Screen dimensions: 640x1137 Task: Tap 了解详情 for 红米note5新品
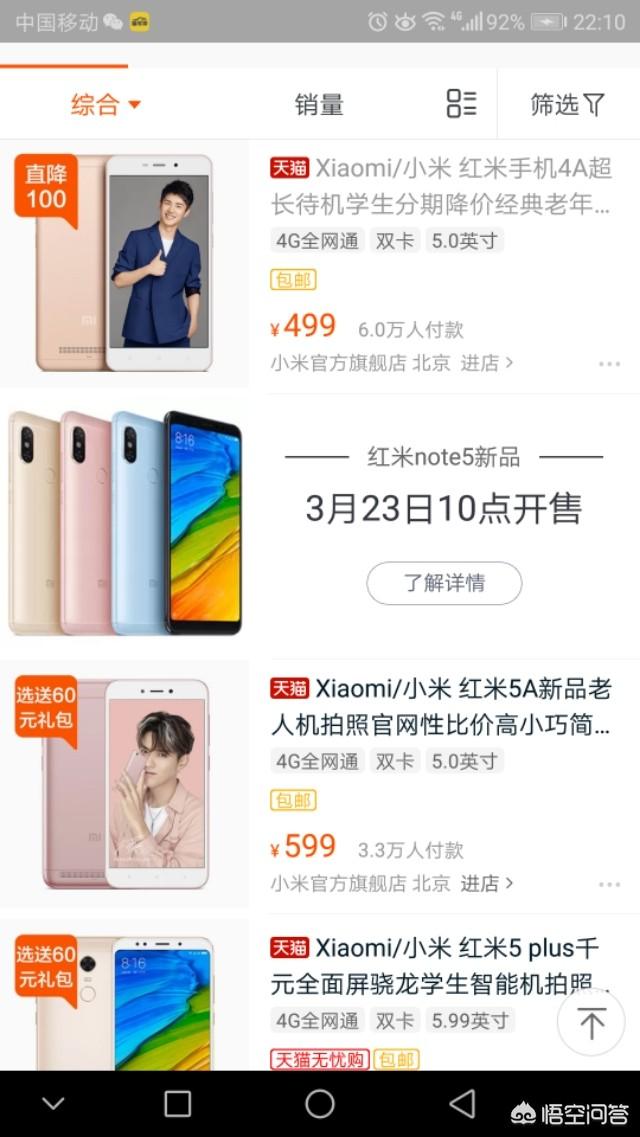click(444, 583)
